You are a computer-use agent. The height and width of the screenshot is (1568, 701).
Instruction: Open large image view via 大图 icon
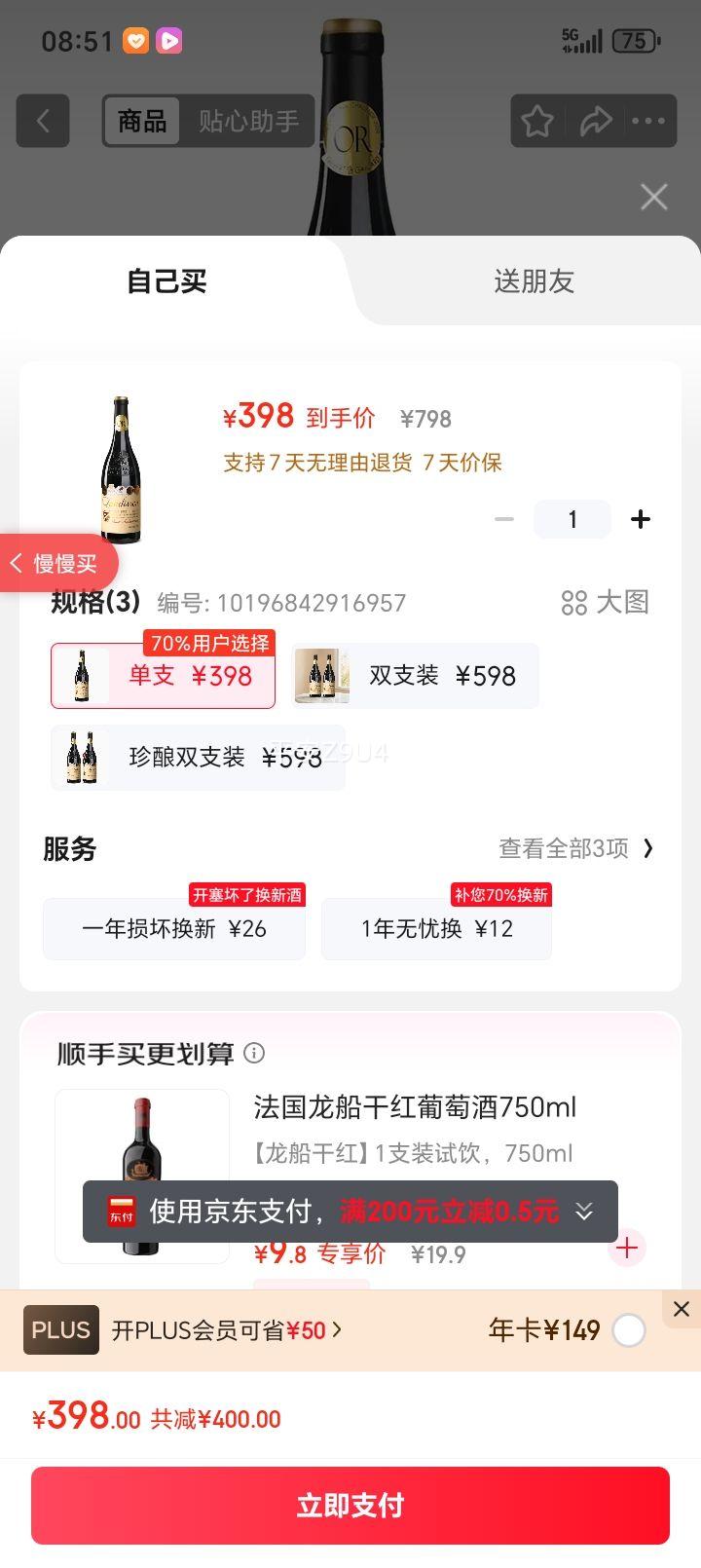pyautogui.click(x=604, y=603)
